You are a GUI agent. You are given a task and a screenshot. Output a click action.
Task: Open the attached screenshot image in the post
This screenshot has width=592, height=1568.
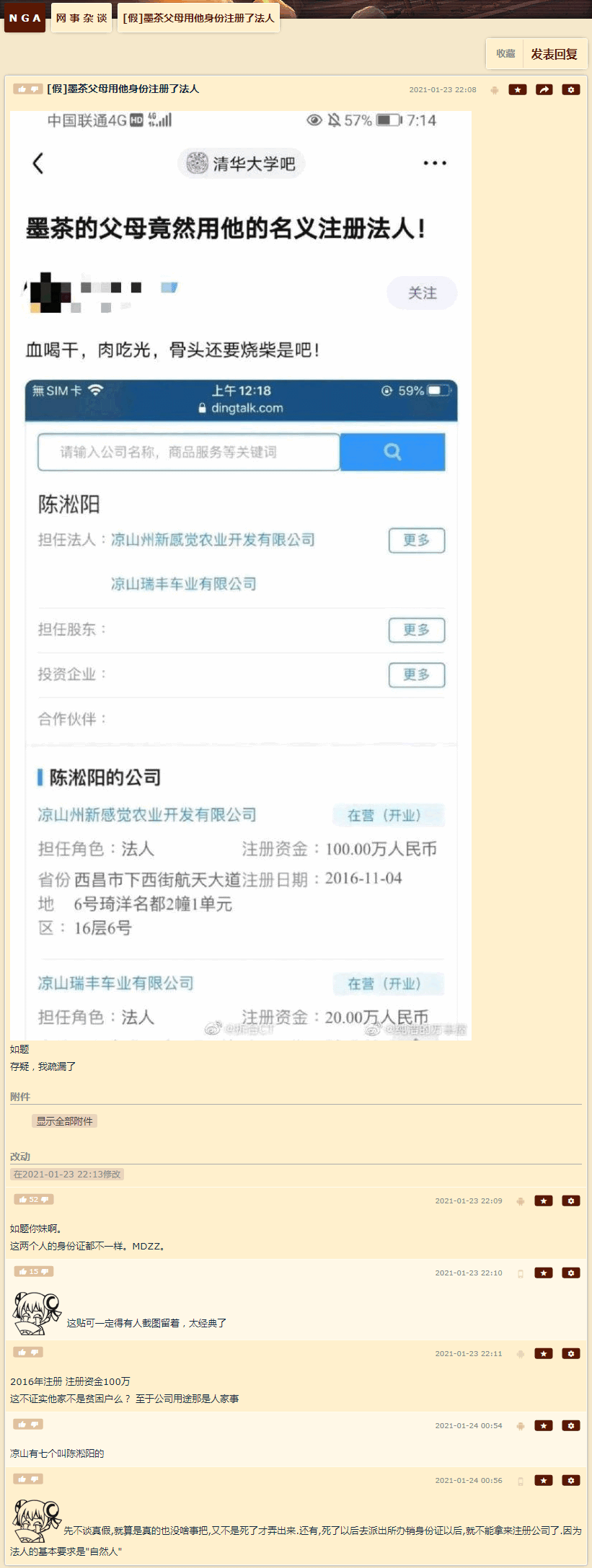[x=241, y=575]
